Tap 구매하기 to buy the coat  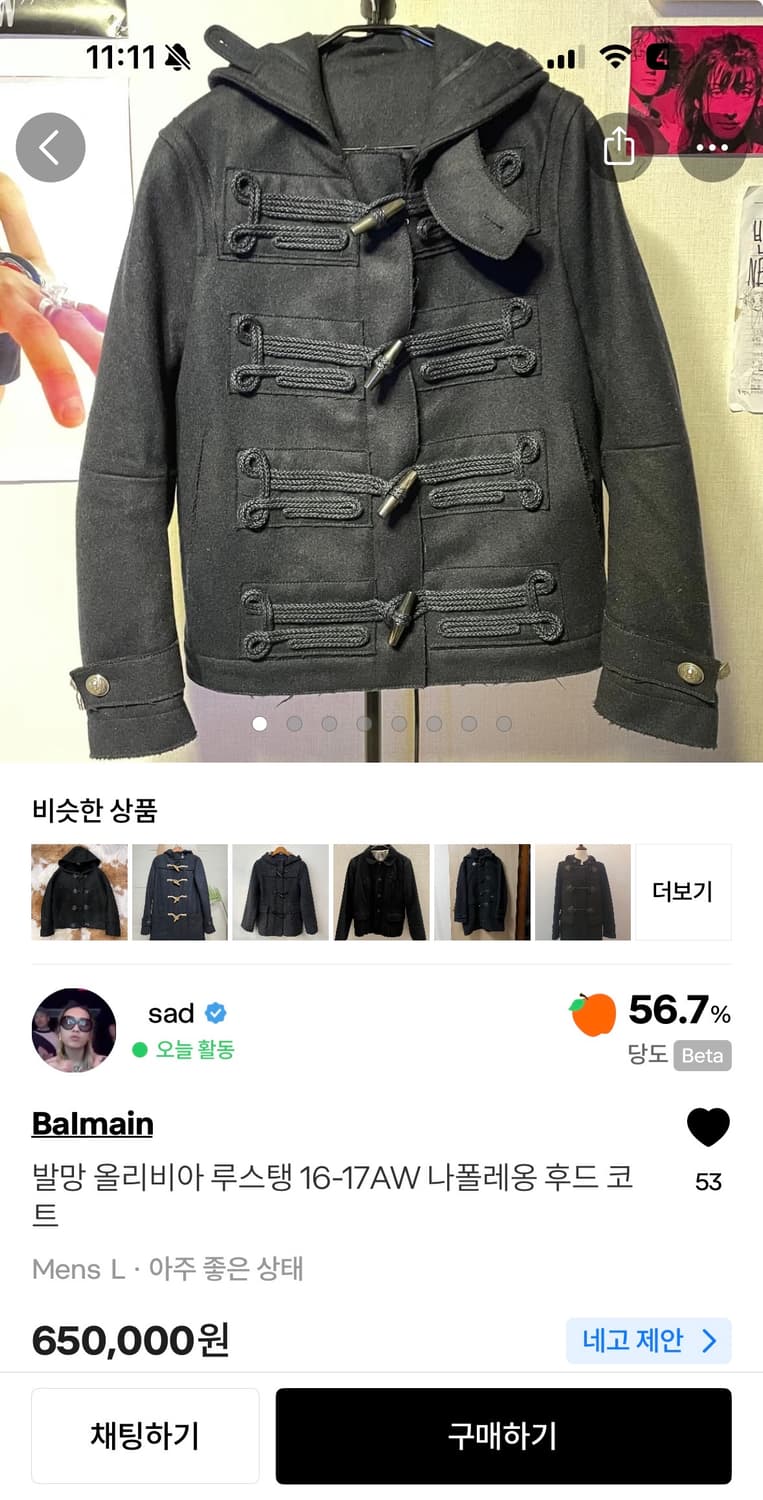503,1435
